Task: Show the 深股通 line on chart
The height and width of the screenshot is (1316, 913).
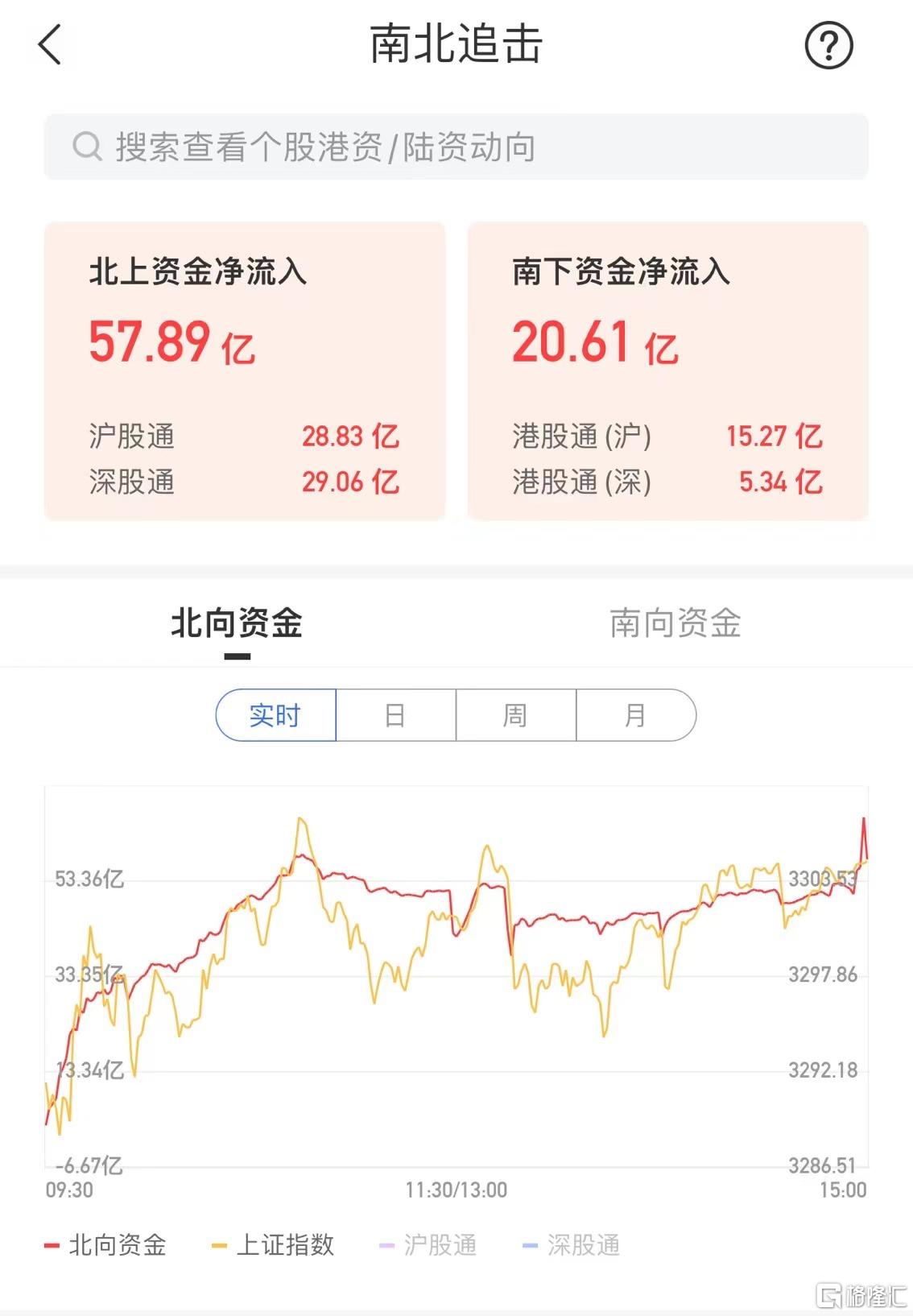Action: click(572, 1245)
